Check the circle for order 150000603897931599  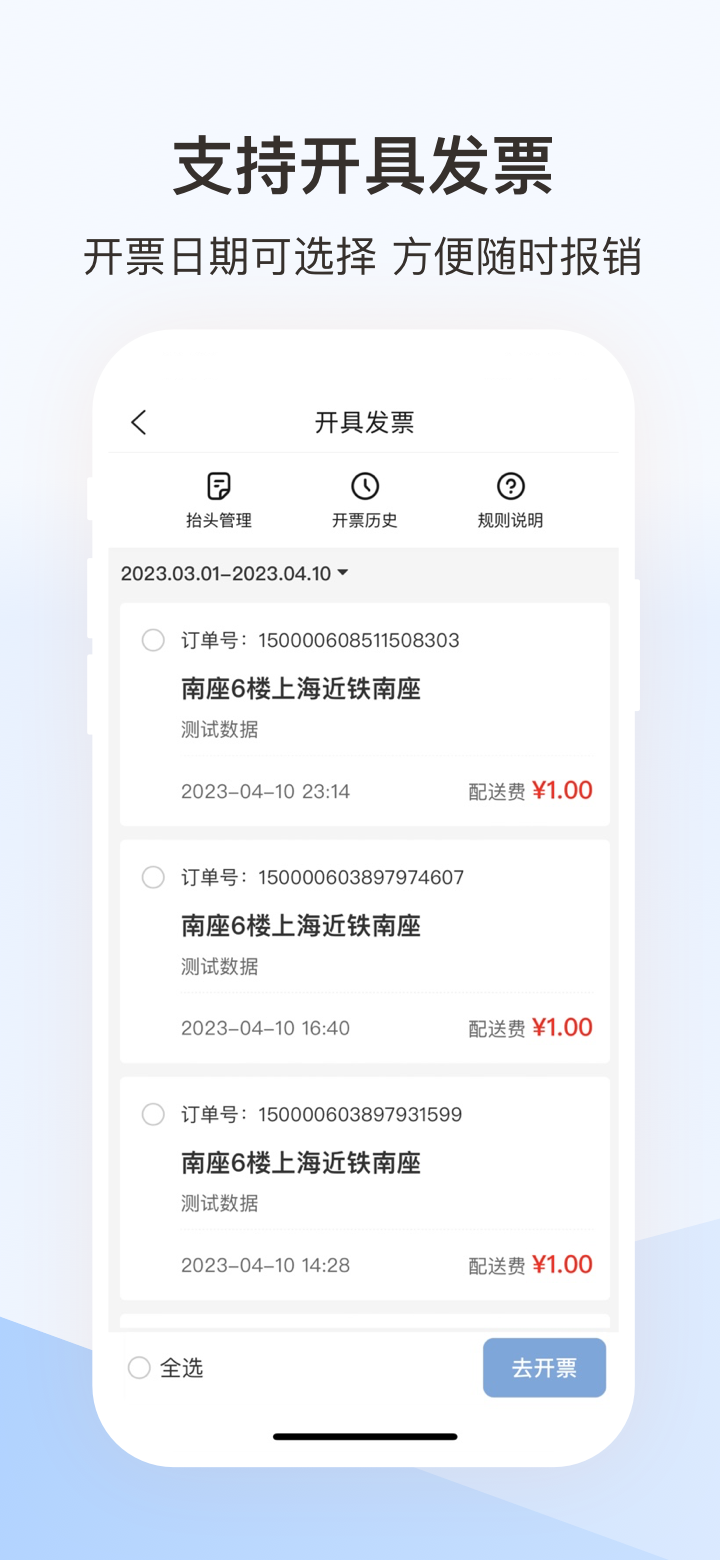[153, 1114]
